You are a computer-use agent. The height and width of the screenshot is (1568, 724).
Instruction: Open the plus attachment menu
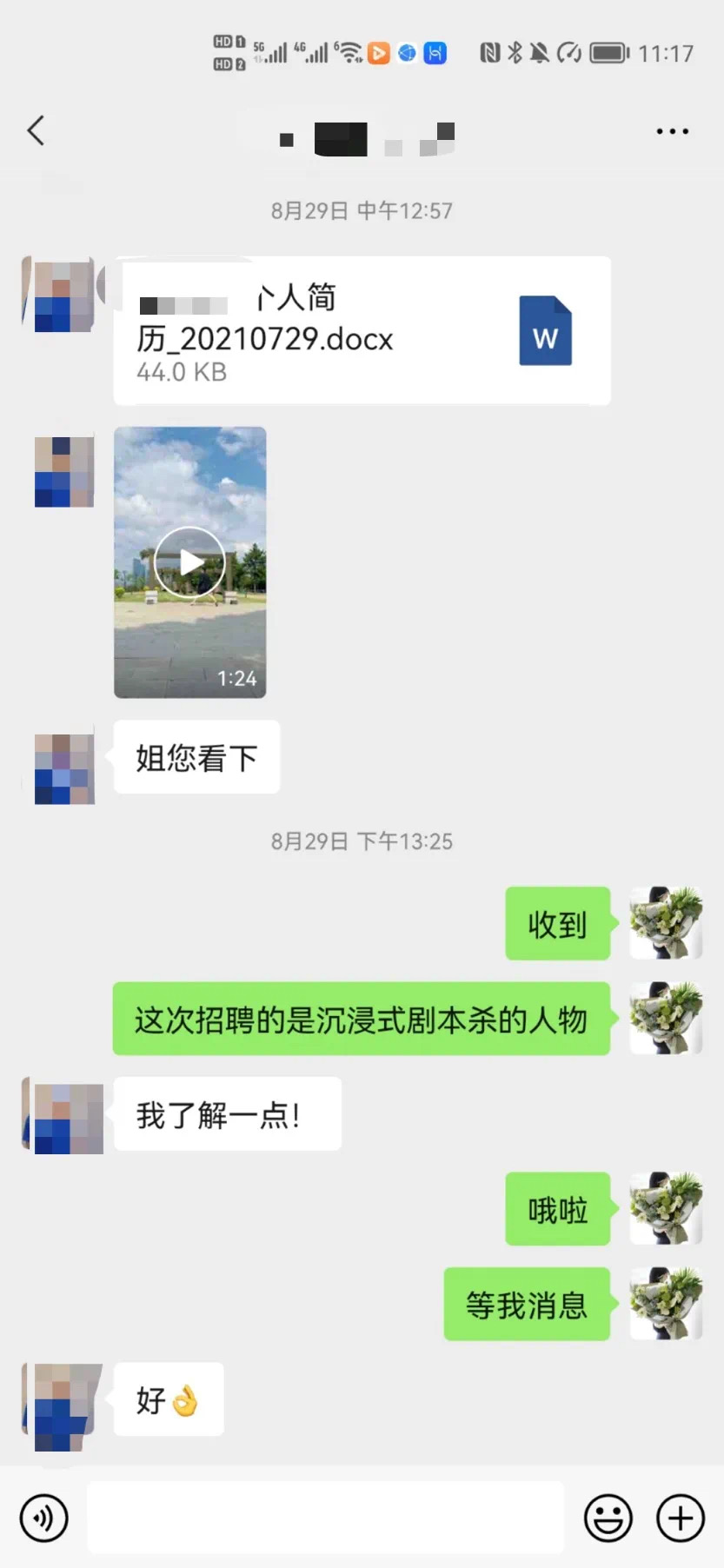click(x=680, y=1518)
